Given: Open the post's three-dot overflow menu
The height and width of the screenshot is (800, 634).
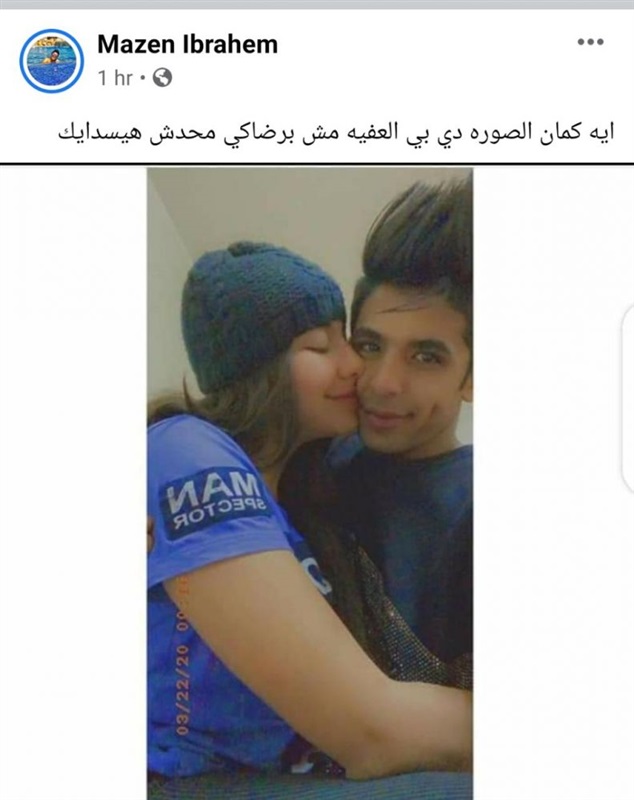Looking at the screenshot, I should pos(591,43).
